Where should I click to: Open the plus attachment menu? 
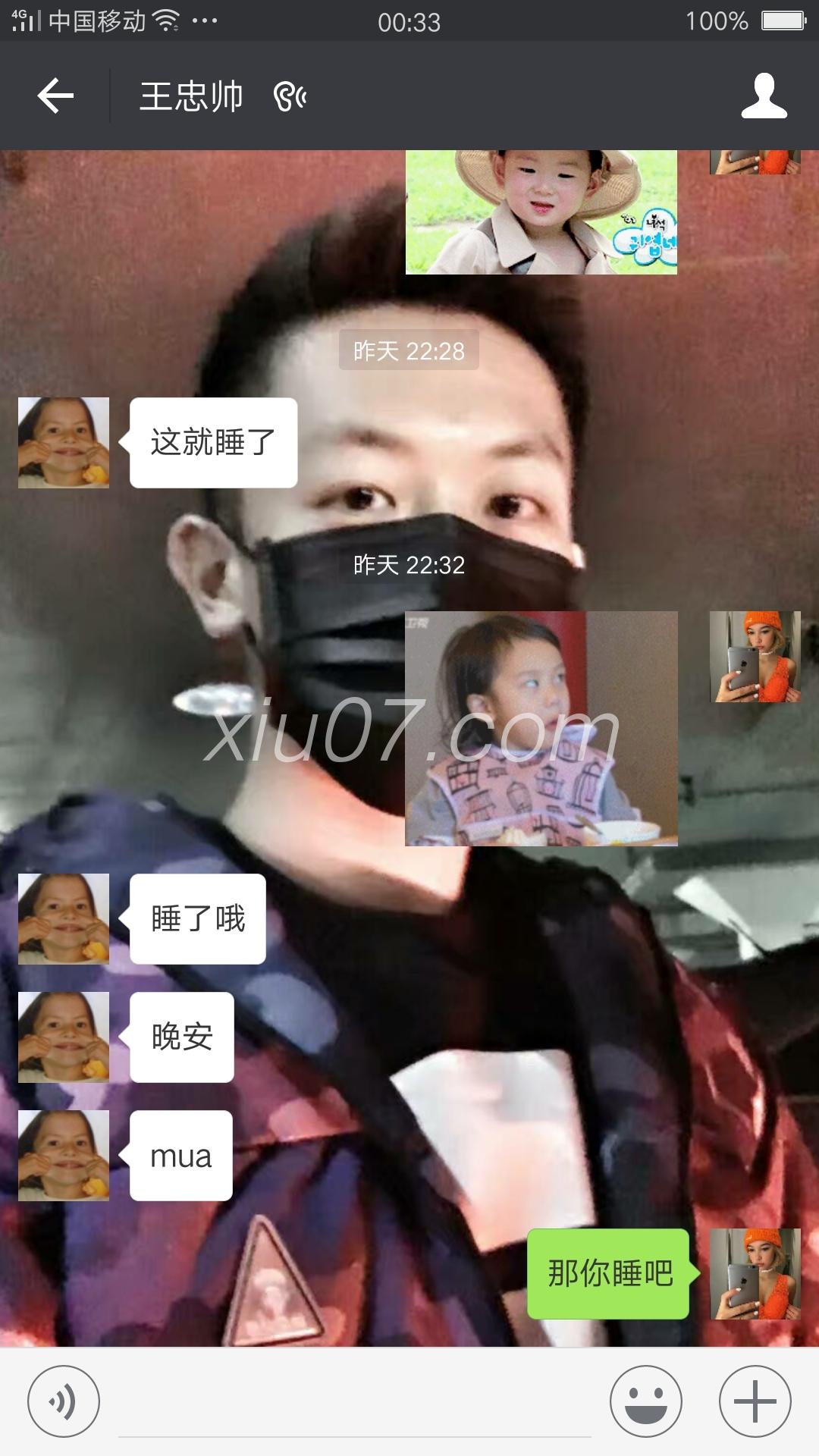coord(755,1401)
